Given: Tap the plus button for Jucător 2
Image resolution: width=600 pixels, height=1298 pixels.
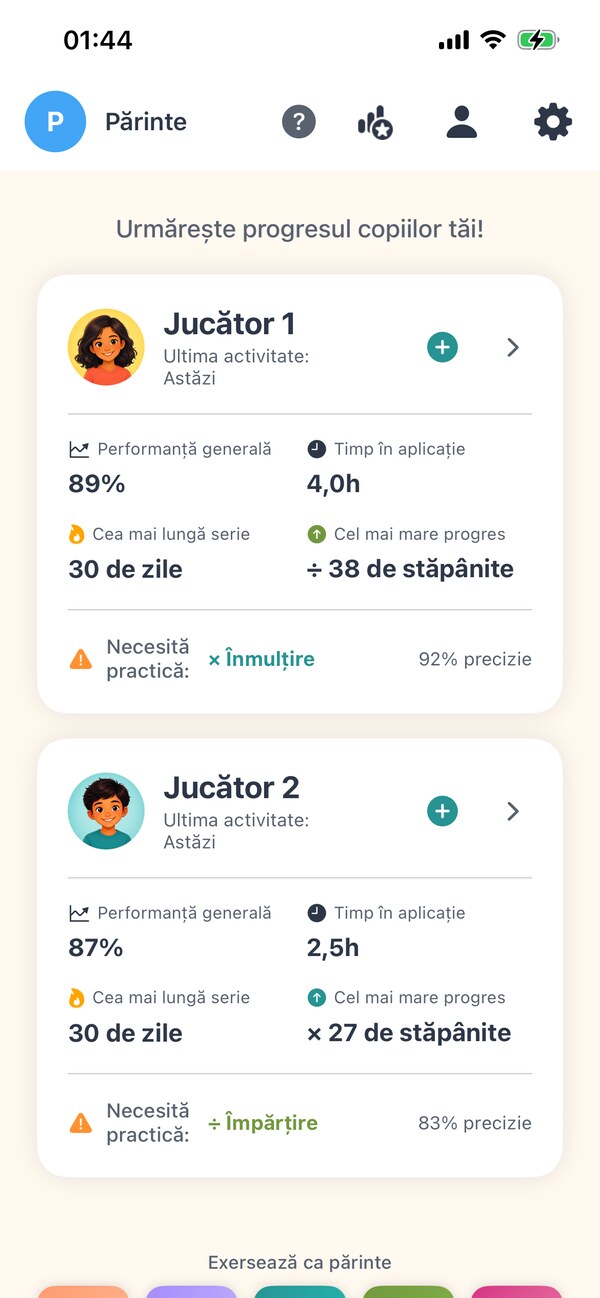Looking at the screenshot, I should coord(442,811).
